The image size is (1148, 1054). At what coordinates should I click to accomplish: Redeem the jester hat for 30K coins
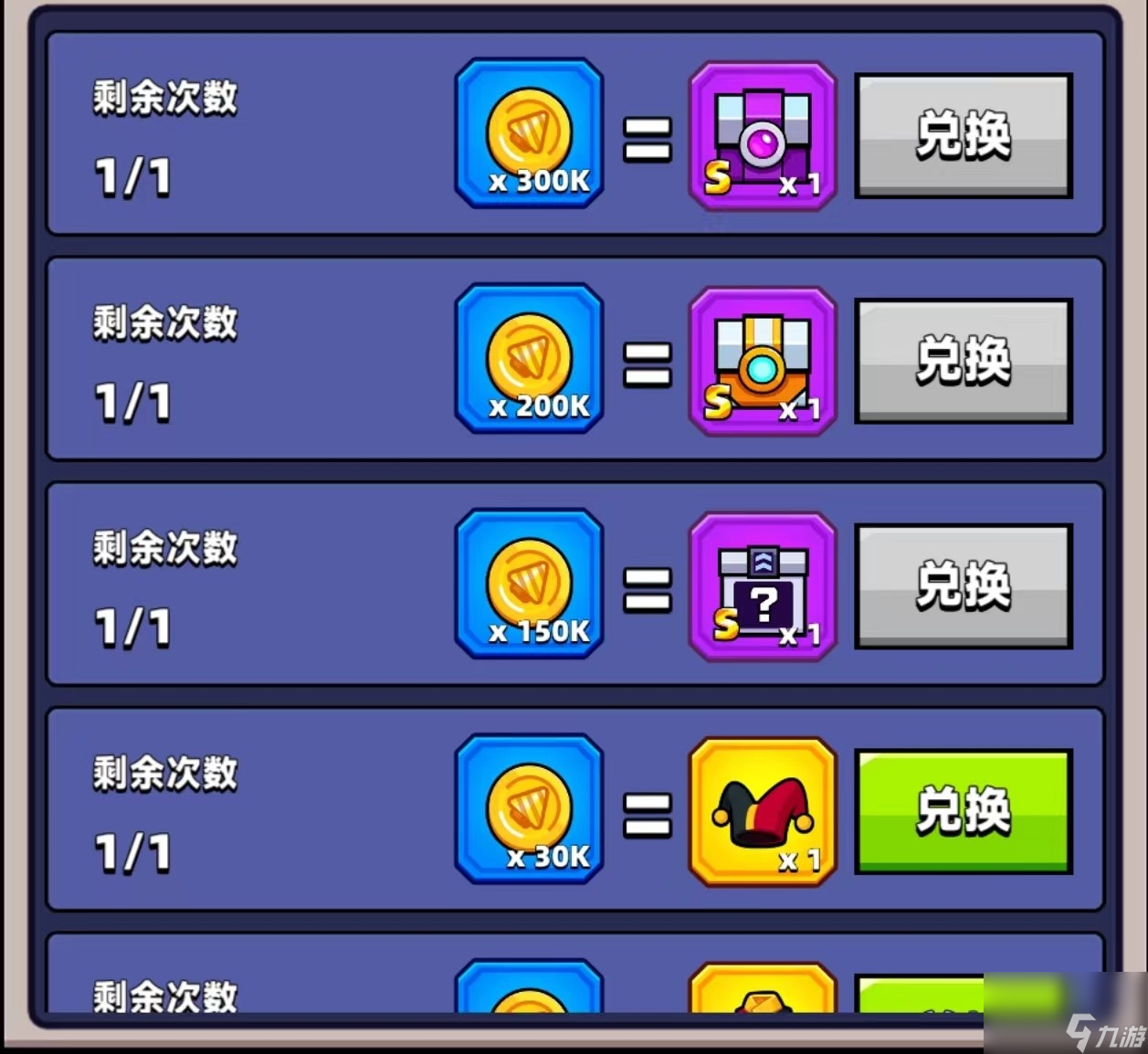point(963,811)
